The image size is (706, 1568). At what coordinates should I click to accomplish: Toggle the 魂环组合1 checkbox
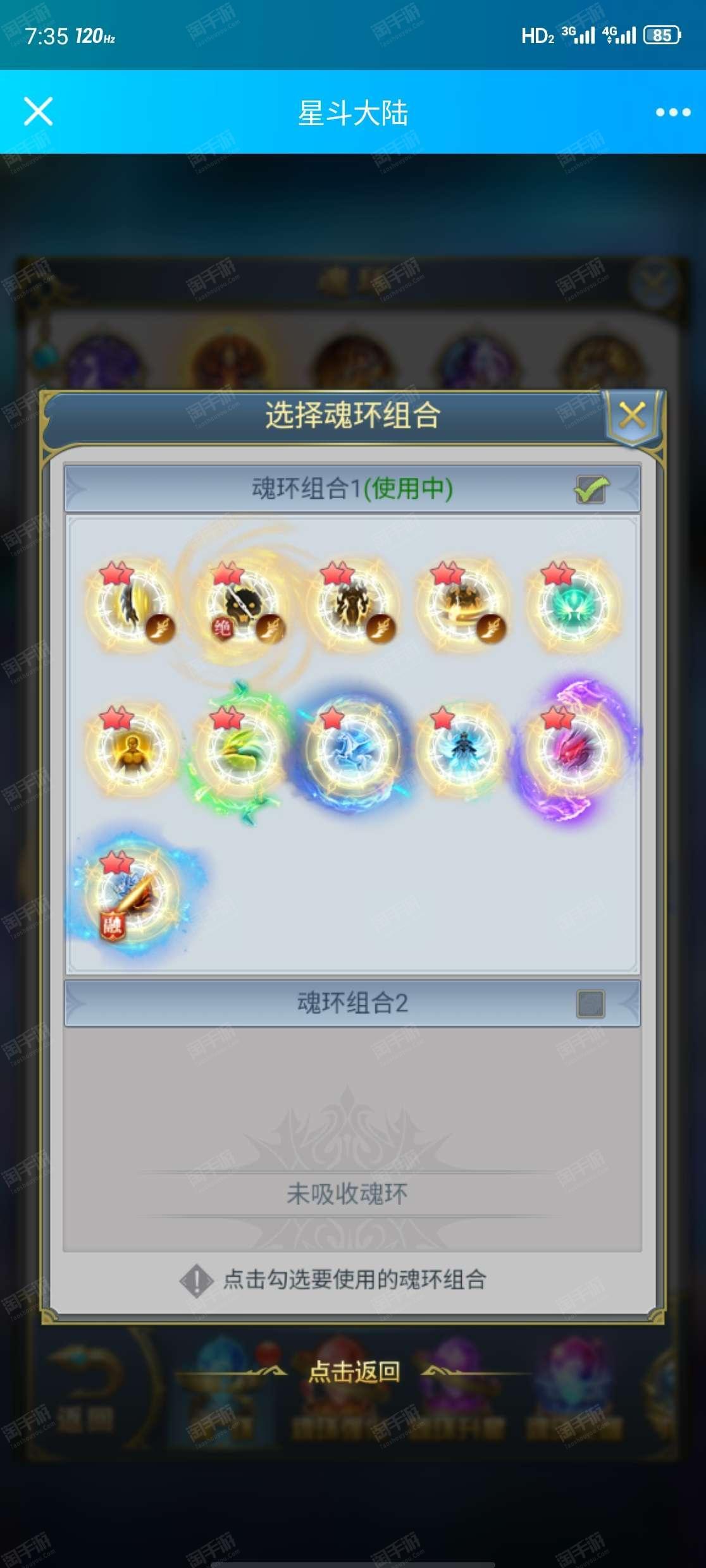point(591,489)
